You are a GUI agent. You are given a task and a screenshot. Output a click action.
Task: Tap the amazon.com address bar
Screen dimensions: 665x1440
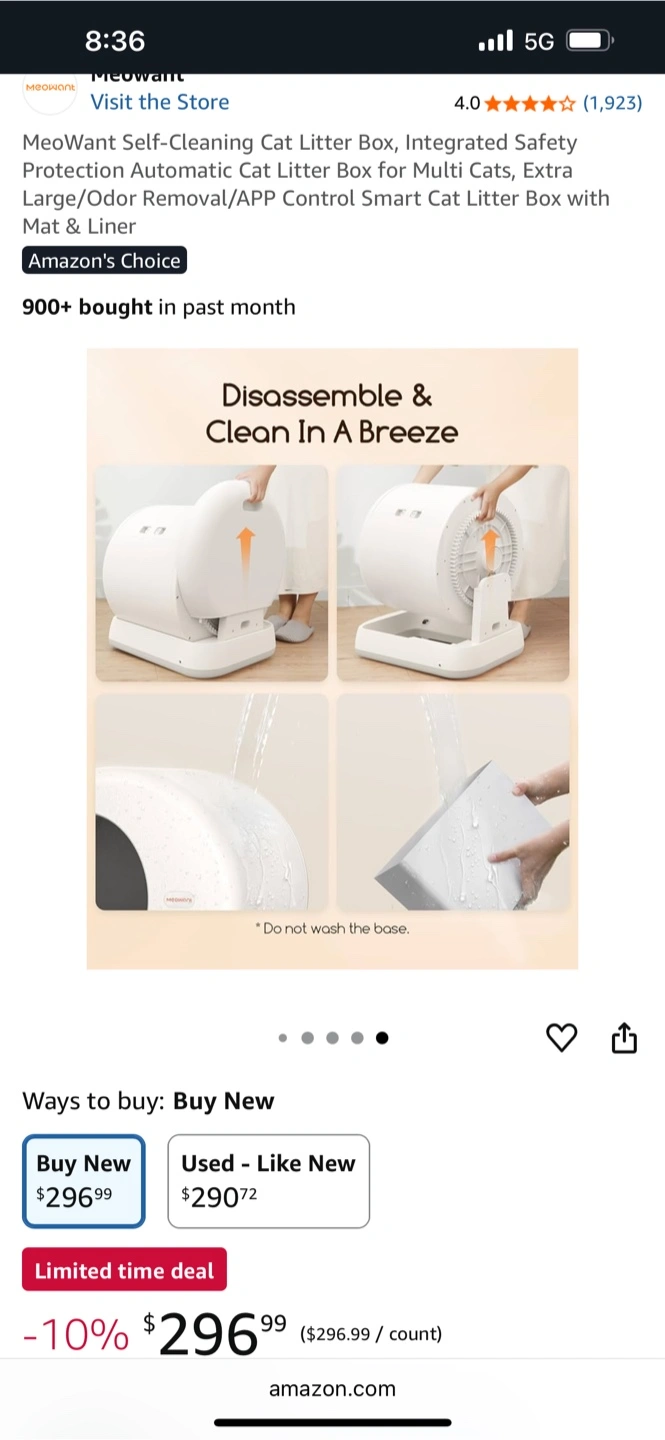[x=332, y=1389]
